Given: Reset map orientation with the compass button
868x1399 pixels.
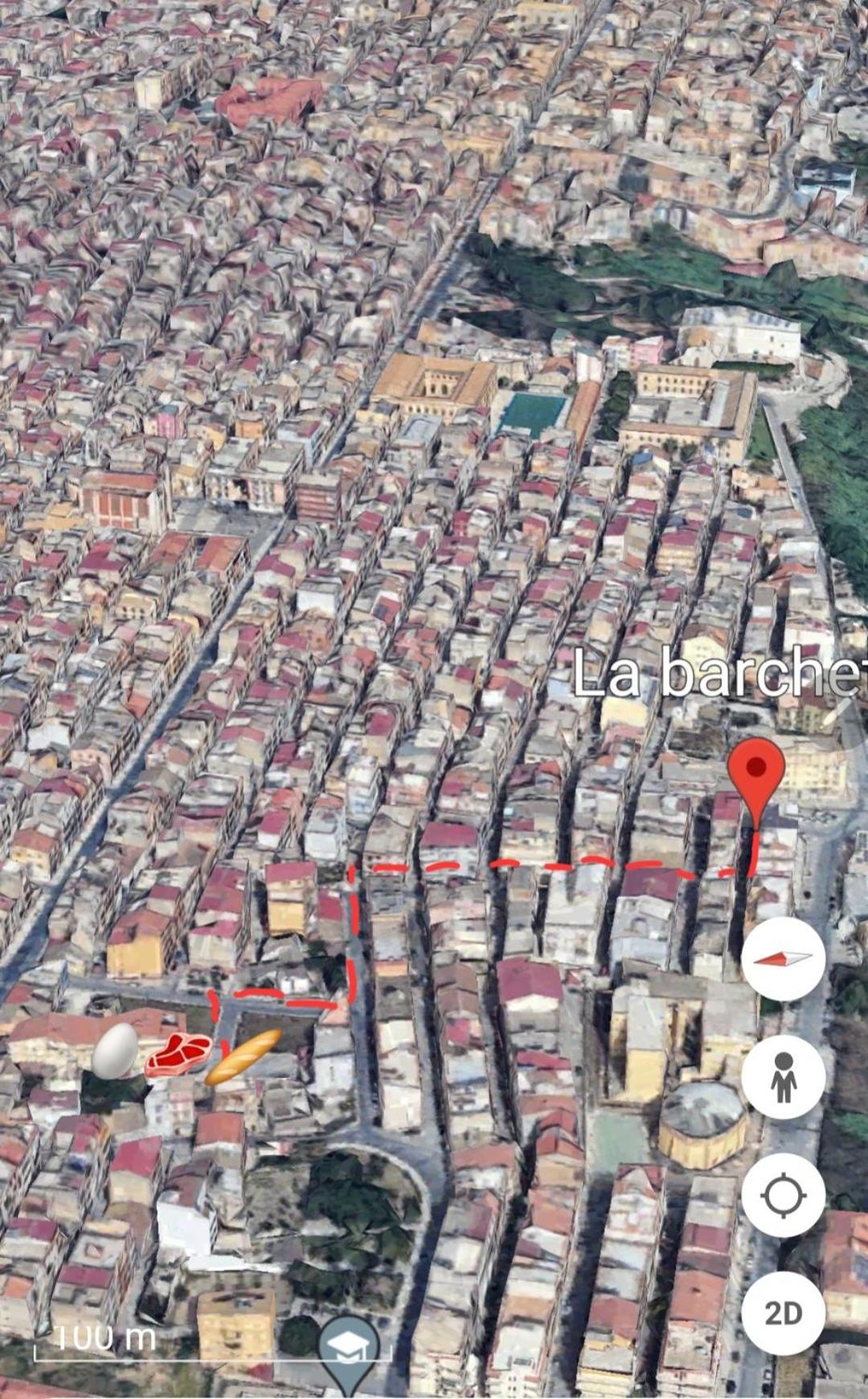Looking at the screenshot, I should pyautogui.click(x=783, y=958).
